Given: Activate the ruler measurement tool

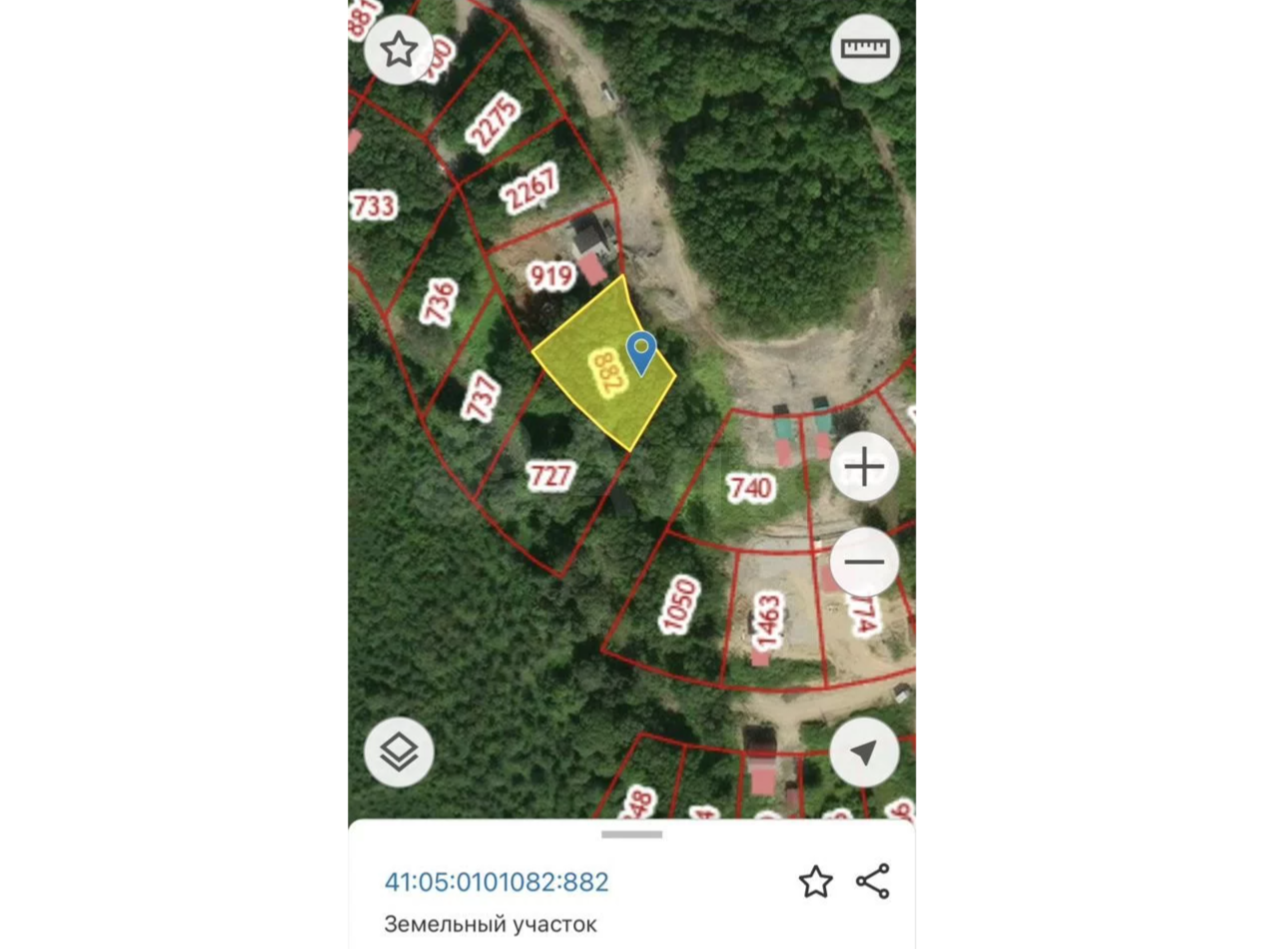Looking at the screenshot, I should (x=865, y=48).
